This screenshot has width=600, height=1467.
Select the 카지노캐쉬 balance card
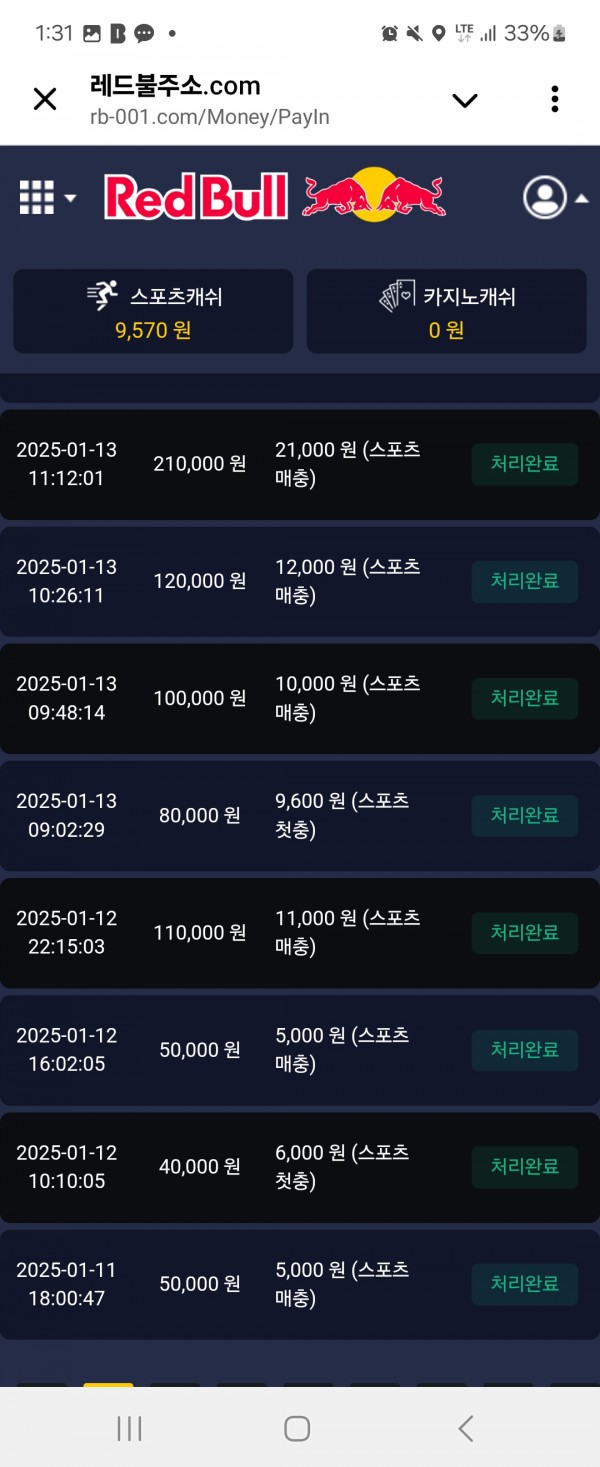(x=446, y=311)
